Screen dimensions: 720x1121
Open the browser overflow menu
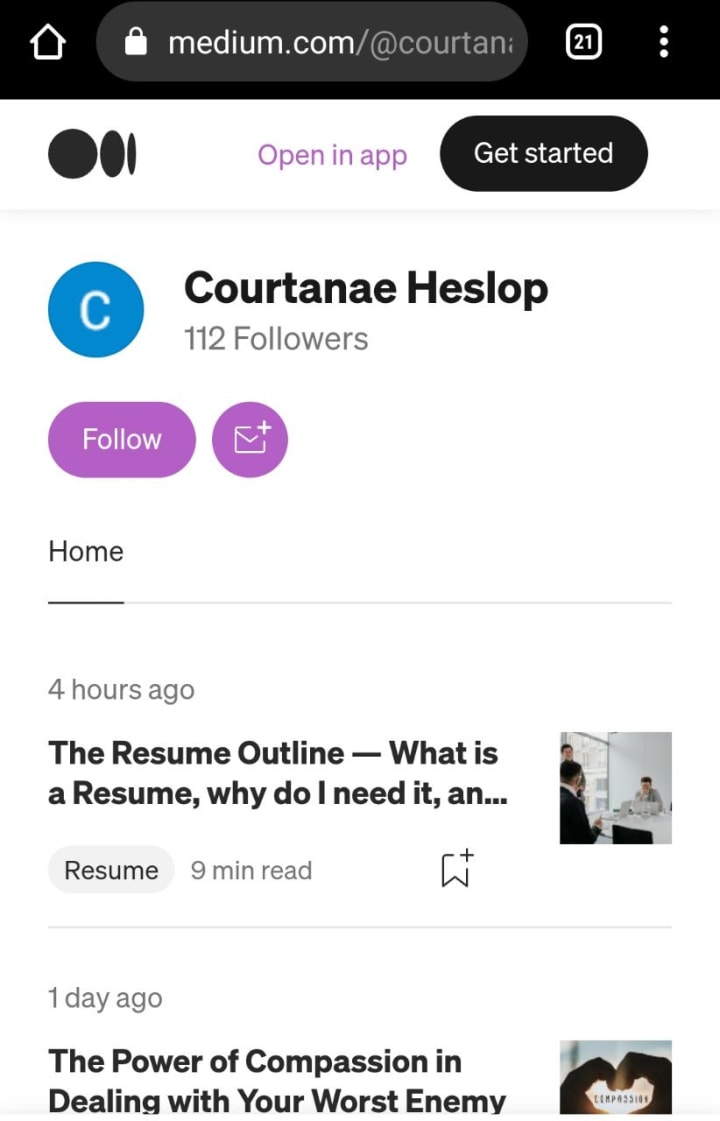[x=664, y=43]
